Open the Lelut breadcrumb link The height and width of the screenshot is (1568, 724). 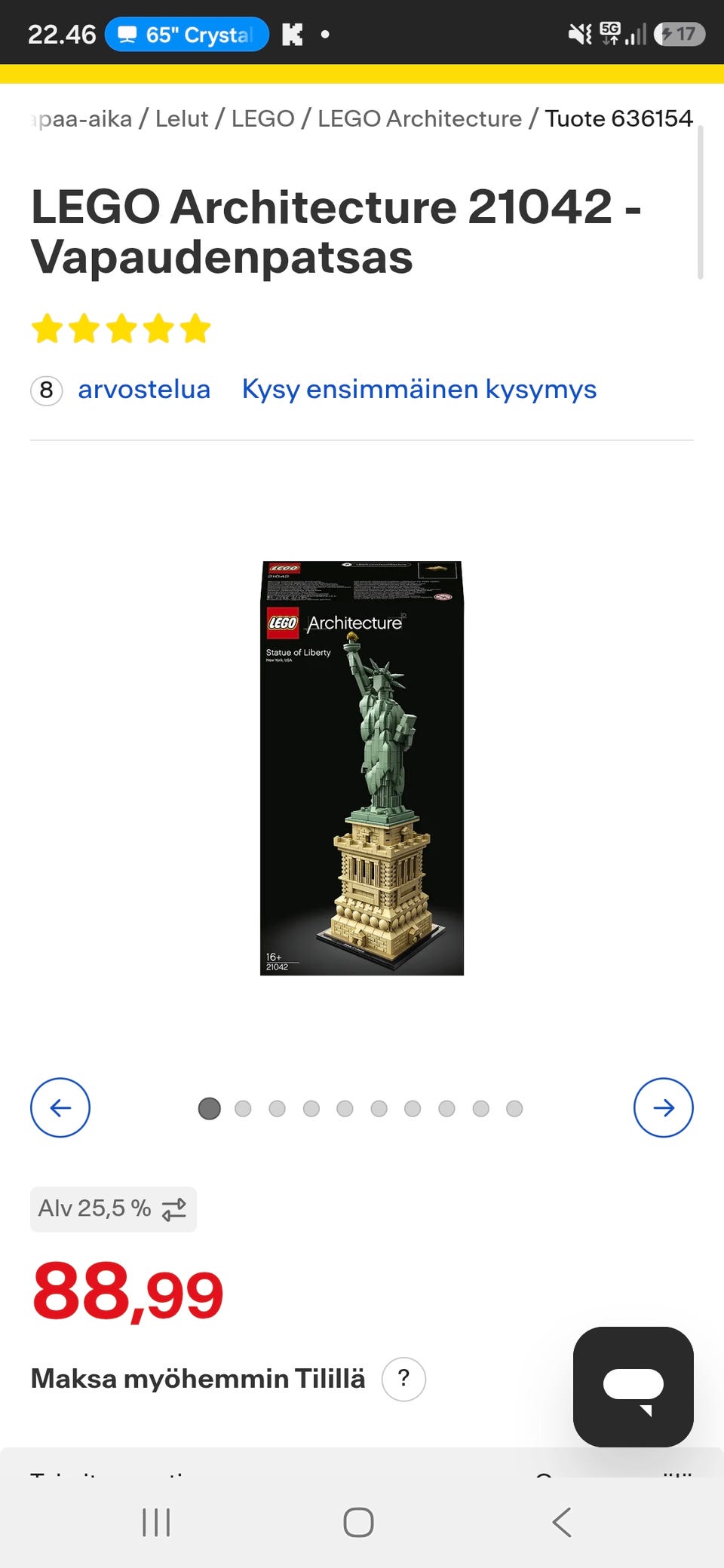pos(182,118)
